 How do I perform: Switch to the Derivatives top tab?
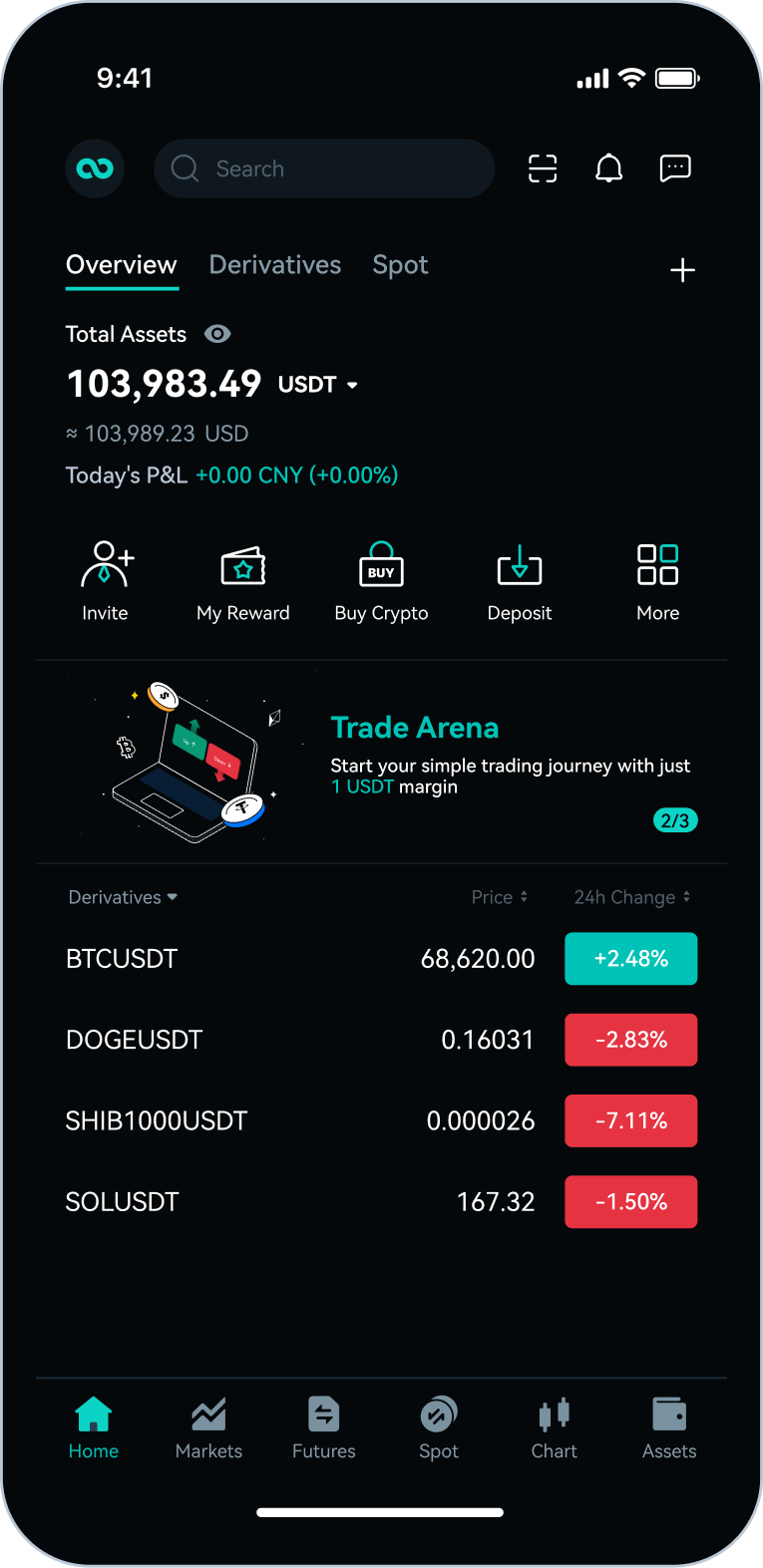(x=275, y=265)
